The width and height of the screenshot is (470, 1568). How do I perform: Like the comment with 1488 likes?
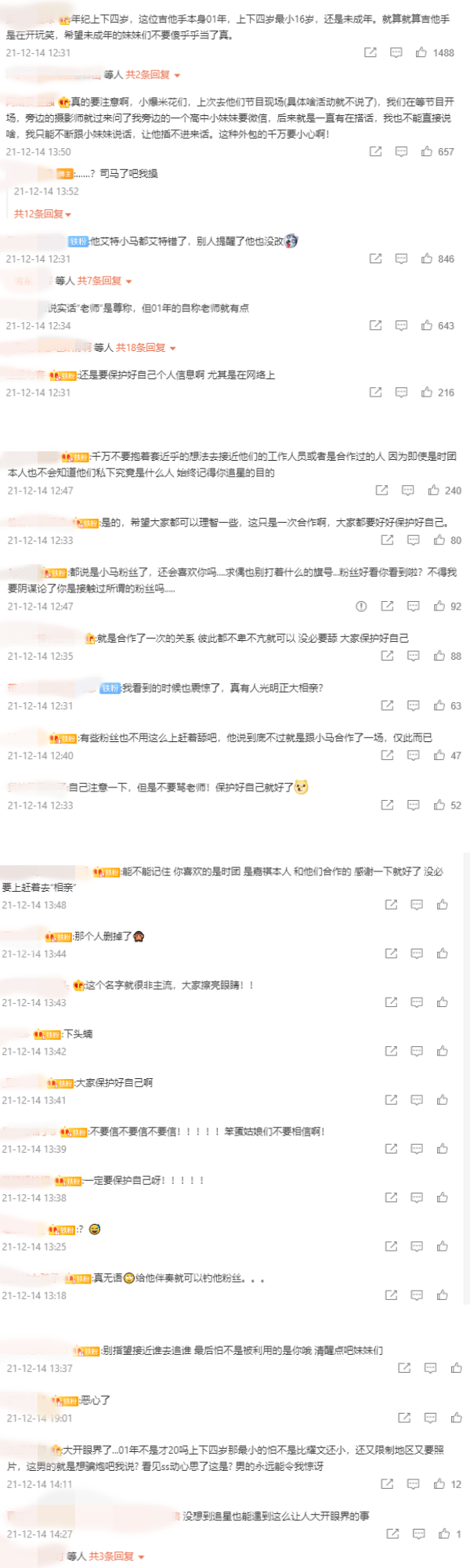tap(421, 53)
